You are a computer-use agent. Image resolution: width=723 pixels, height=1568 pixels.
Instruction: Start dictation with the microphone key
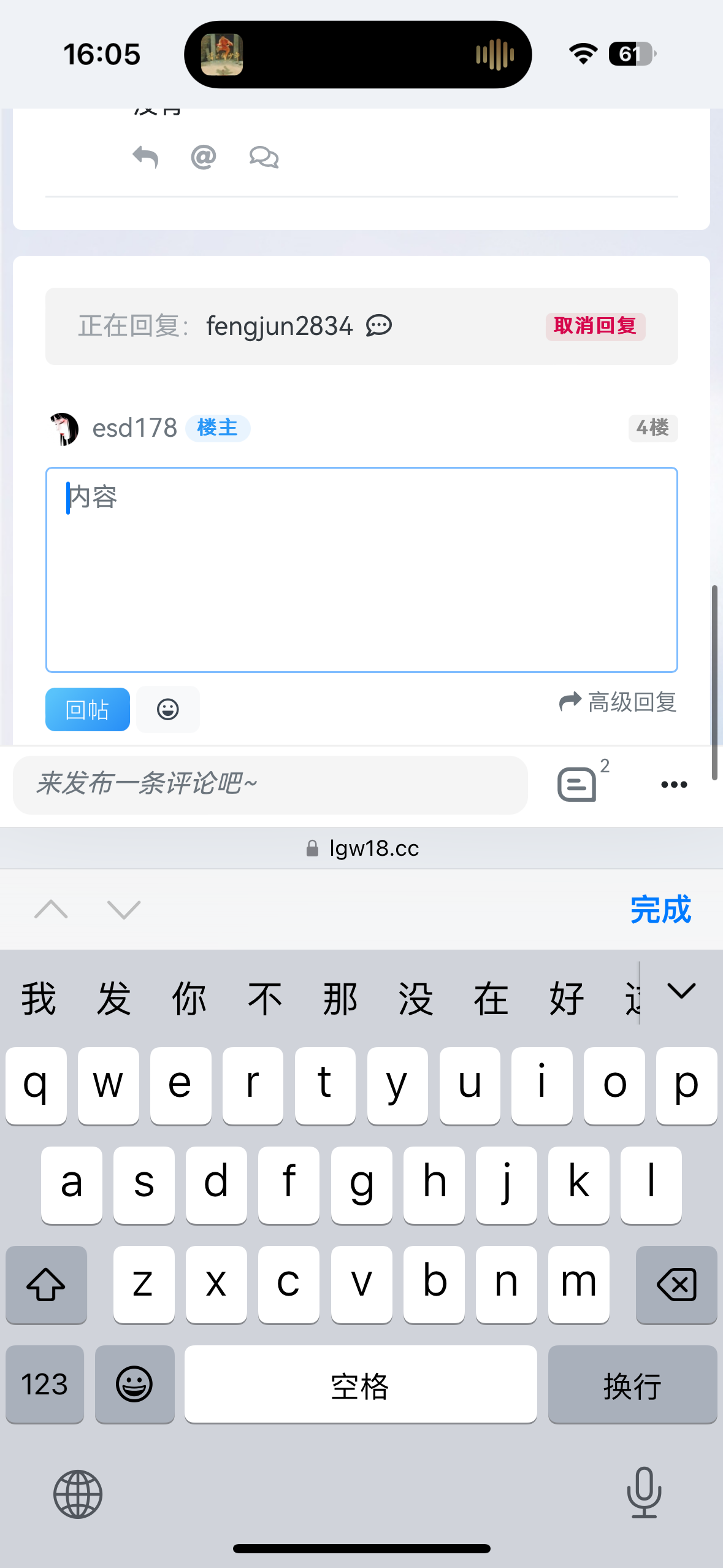tap(645, 1493)
